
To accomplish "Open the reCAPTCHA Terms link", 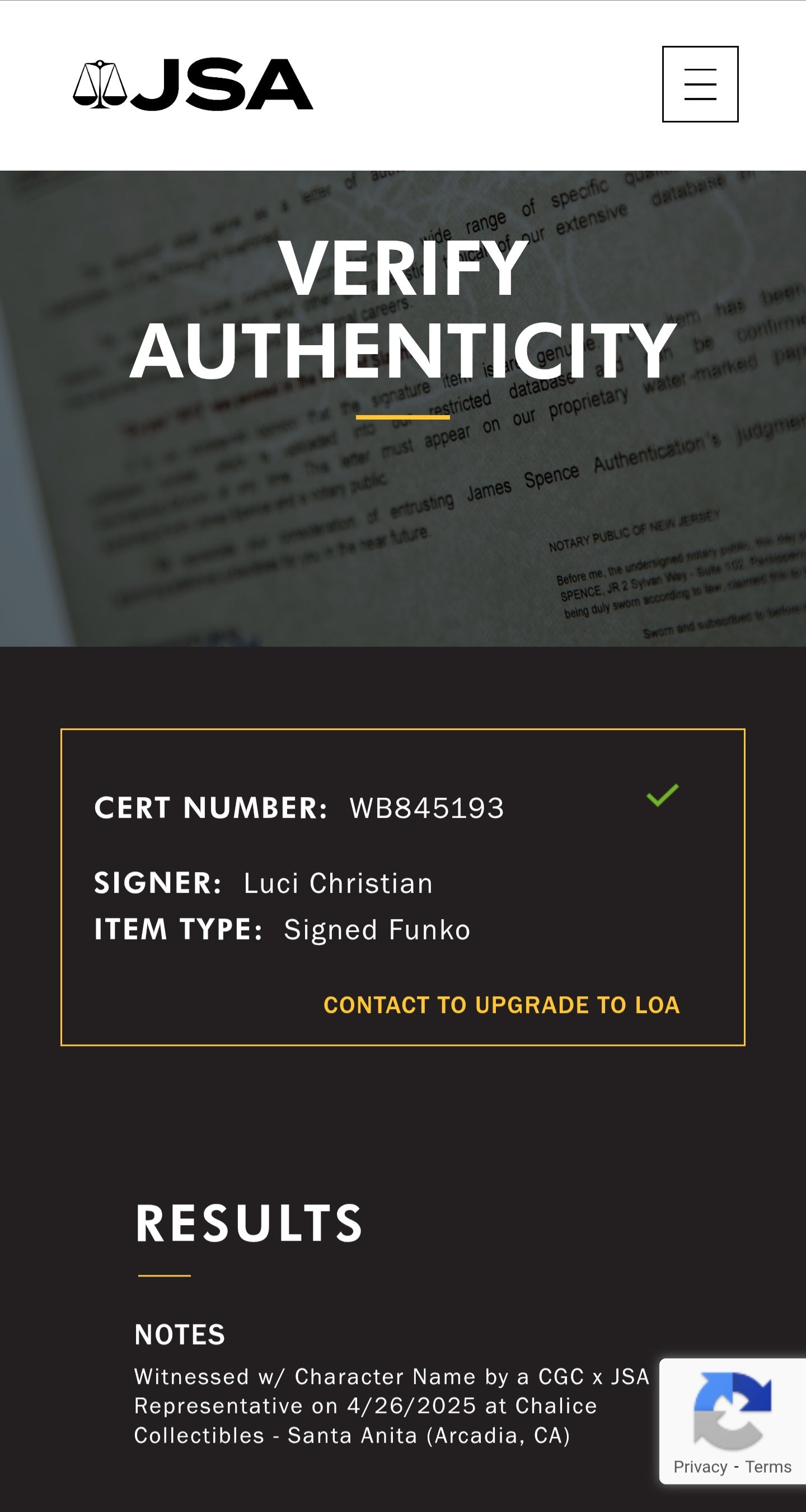I will point(768,1467).
